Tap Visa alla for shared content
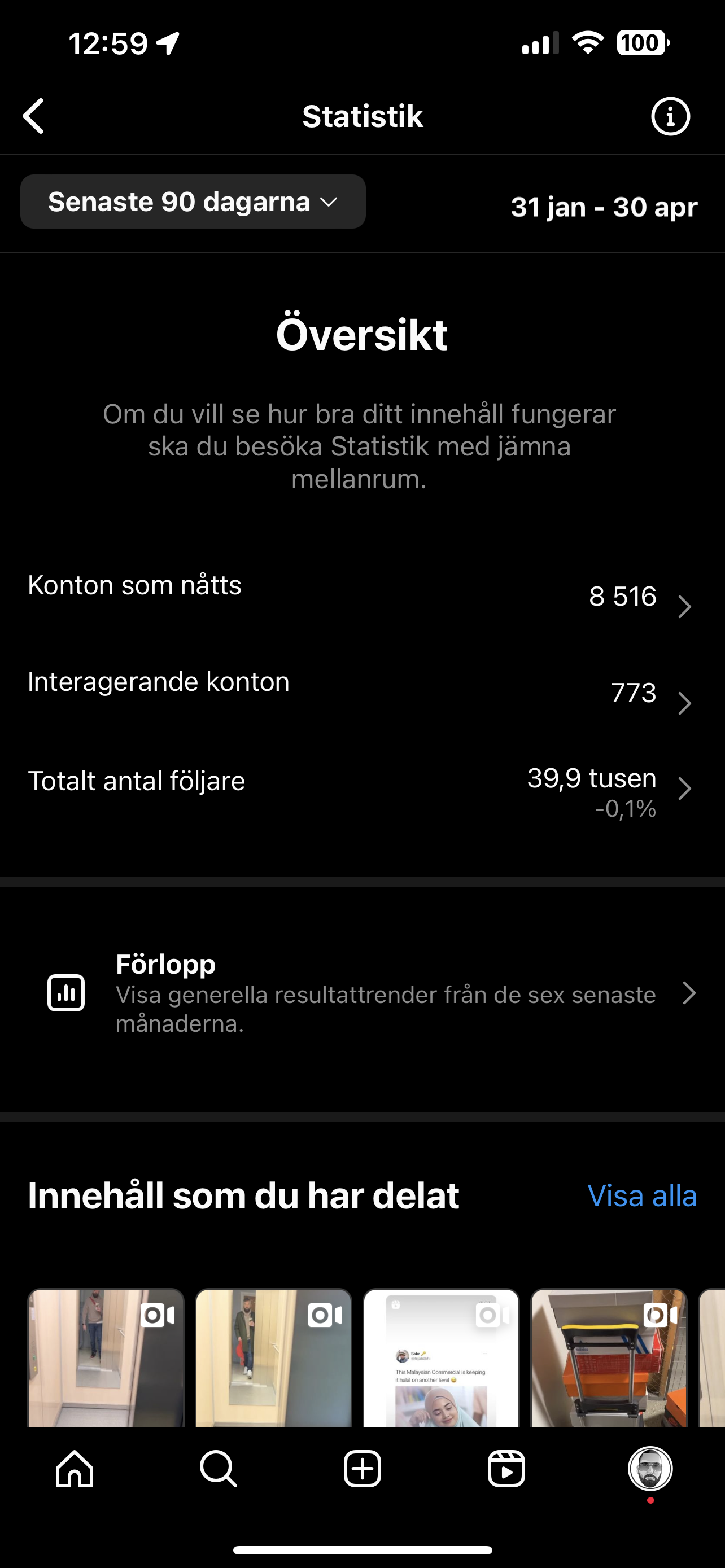 pyautogui.click(x=641, y=1196)
